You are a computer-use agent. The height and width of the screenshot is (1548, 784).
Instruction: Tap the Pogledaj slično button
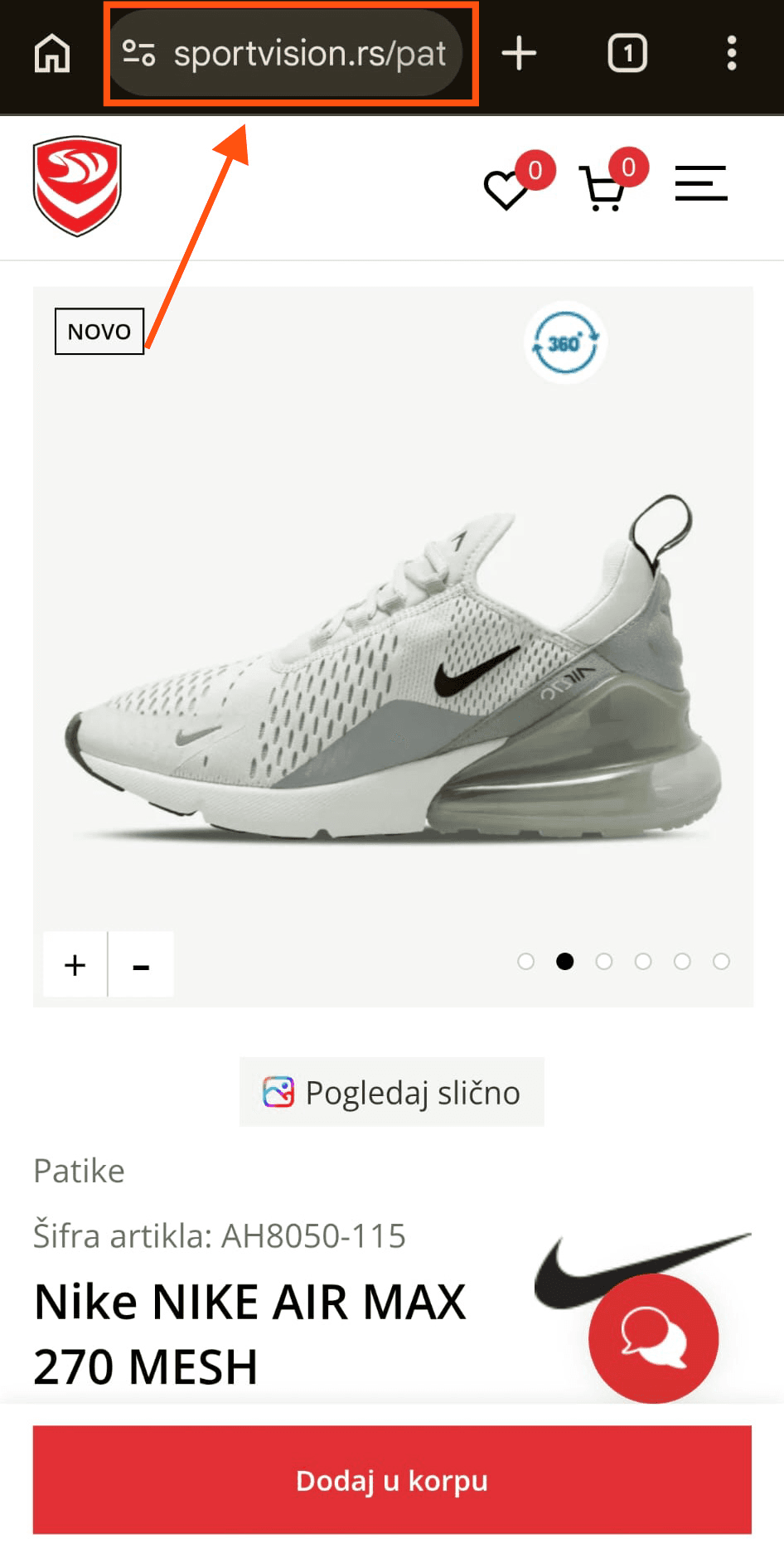click(392, 1092)
